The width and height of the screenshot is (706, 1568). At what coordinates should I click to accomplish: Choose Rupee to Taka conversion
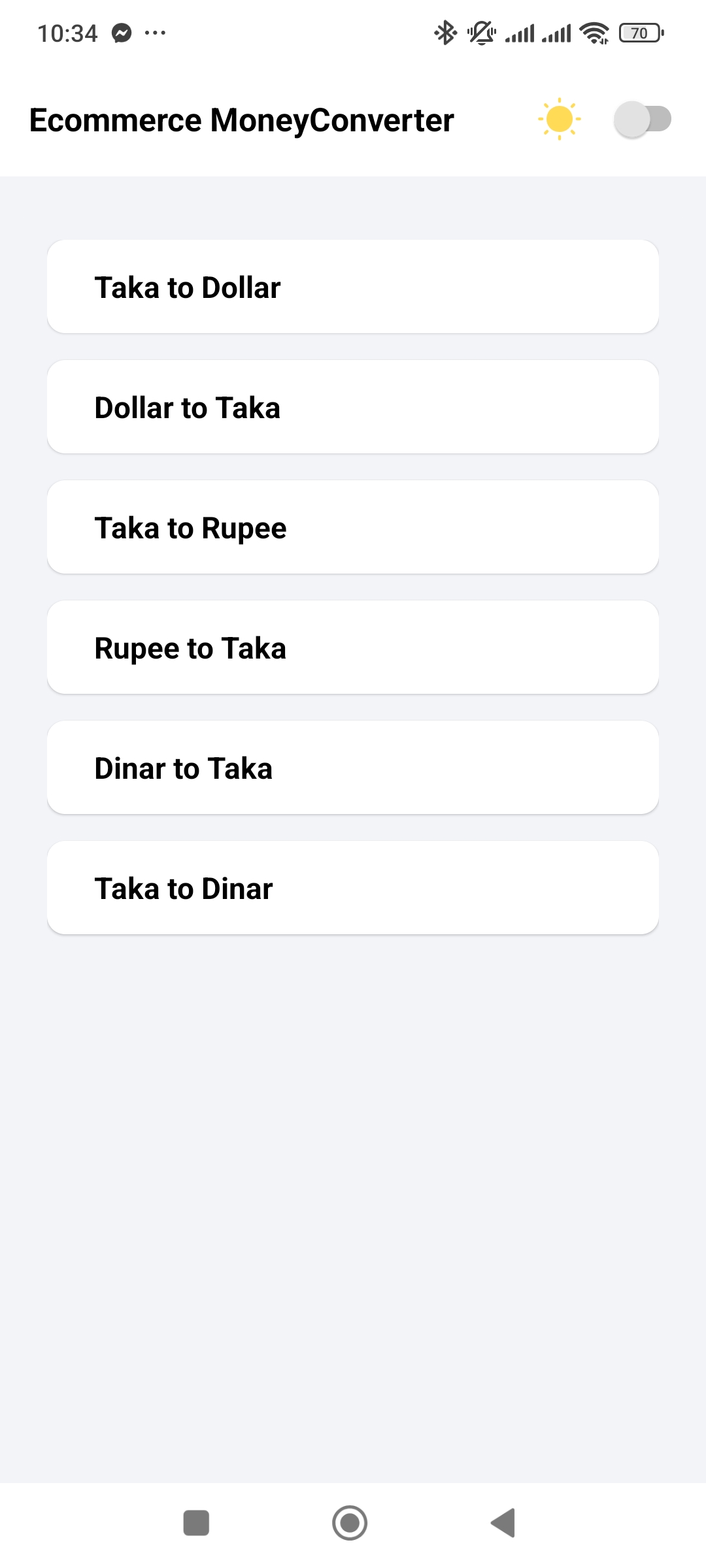353,647
